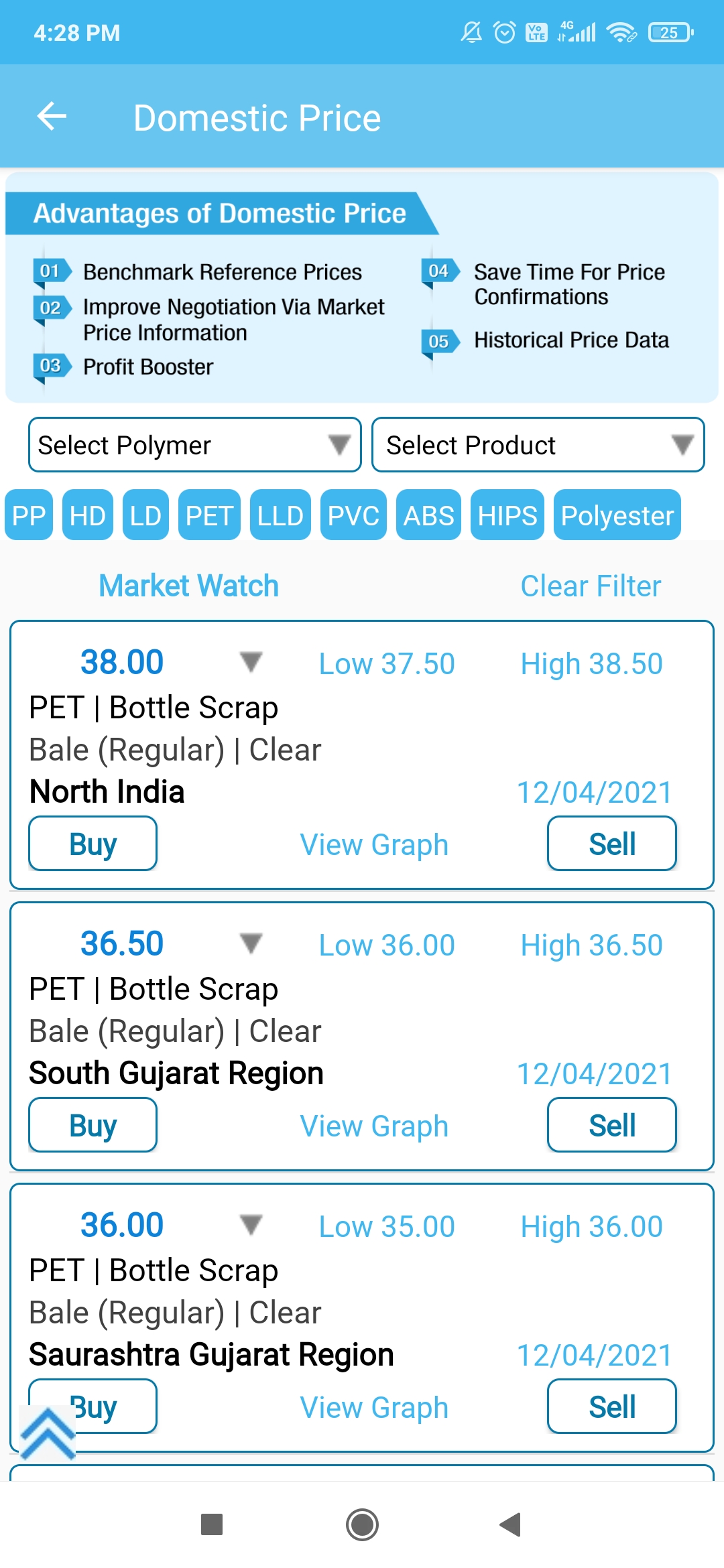Filter prices by PP chip
Viewport: 724px width, 1568px height.
click(x=29, y=515)
